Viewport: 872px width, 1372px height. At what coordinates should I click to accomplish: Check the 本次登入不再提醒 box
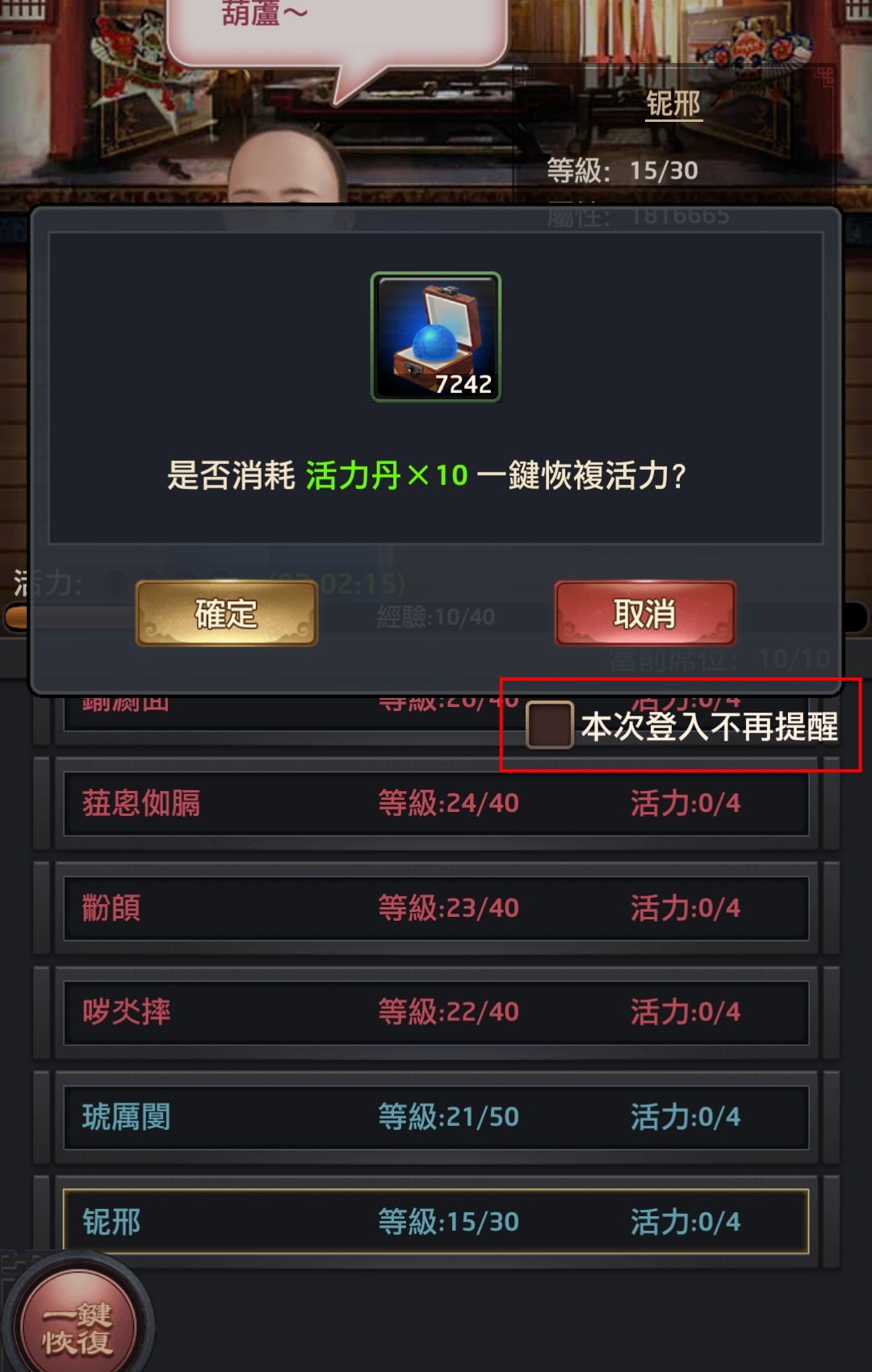click(x=549, y=725)
